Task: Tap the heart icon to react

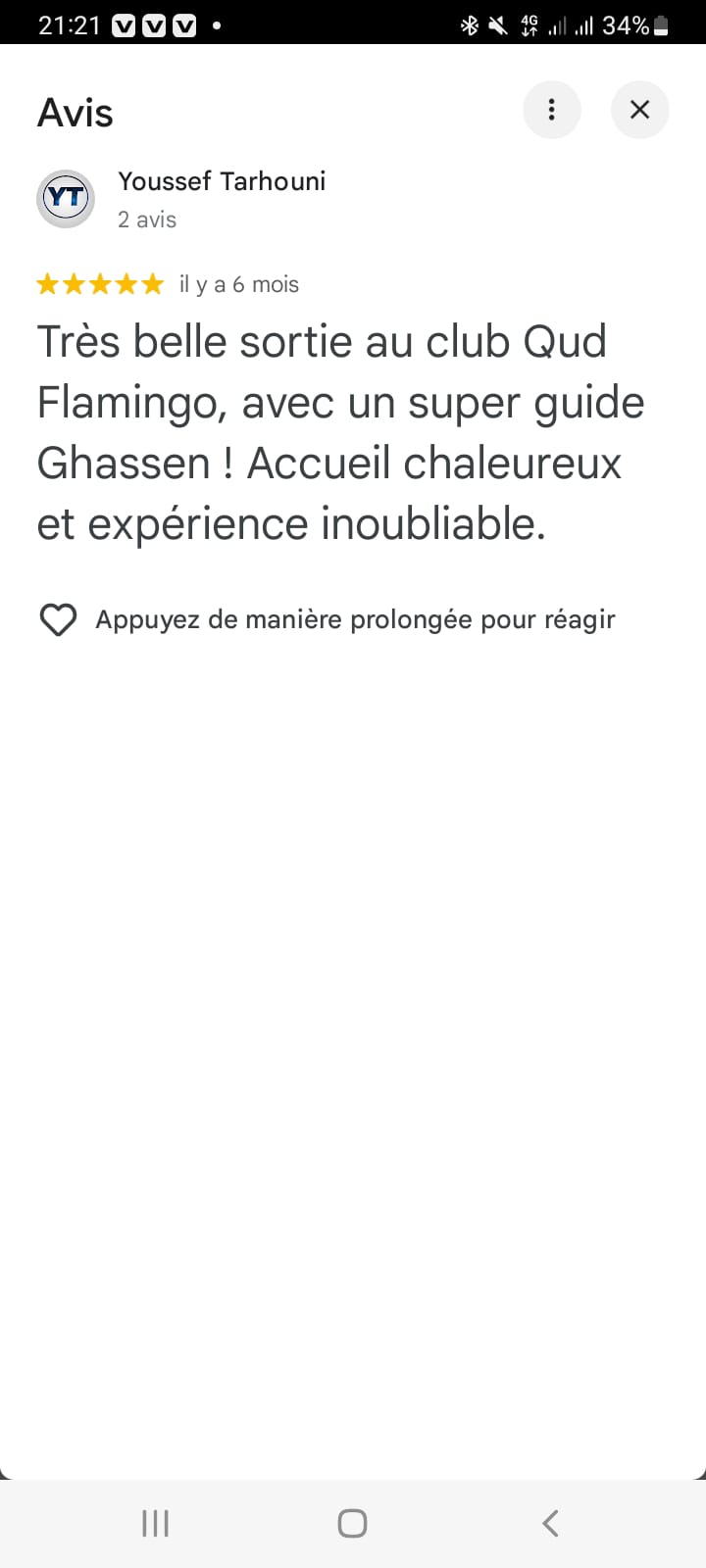Action: tap(58, 619)
